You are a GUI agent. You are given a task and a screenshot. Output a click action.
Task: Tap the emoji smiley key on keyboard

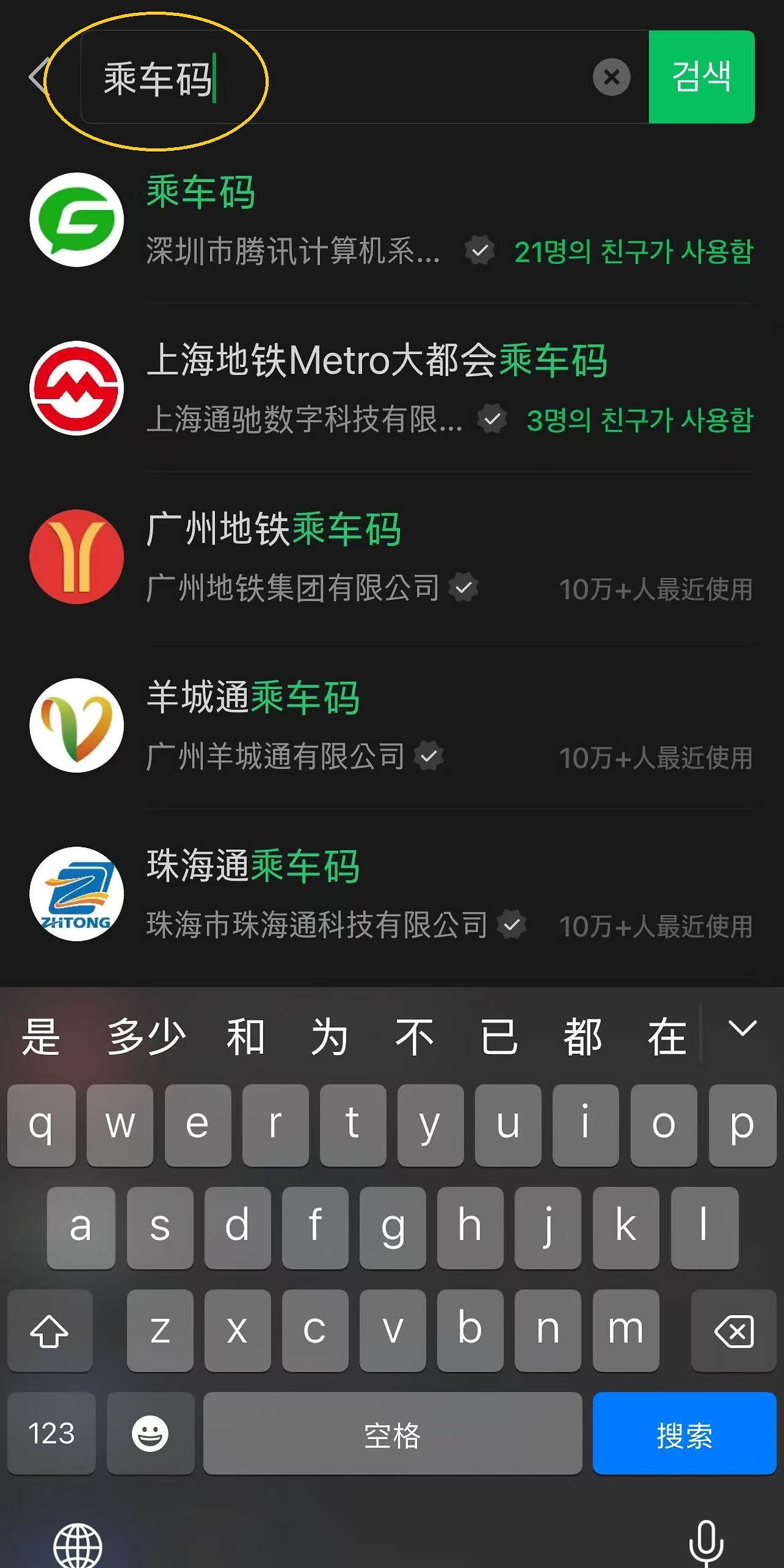(x=150, y=1434)
